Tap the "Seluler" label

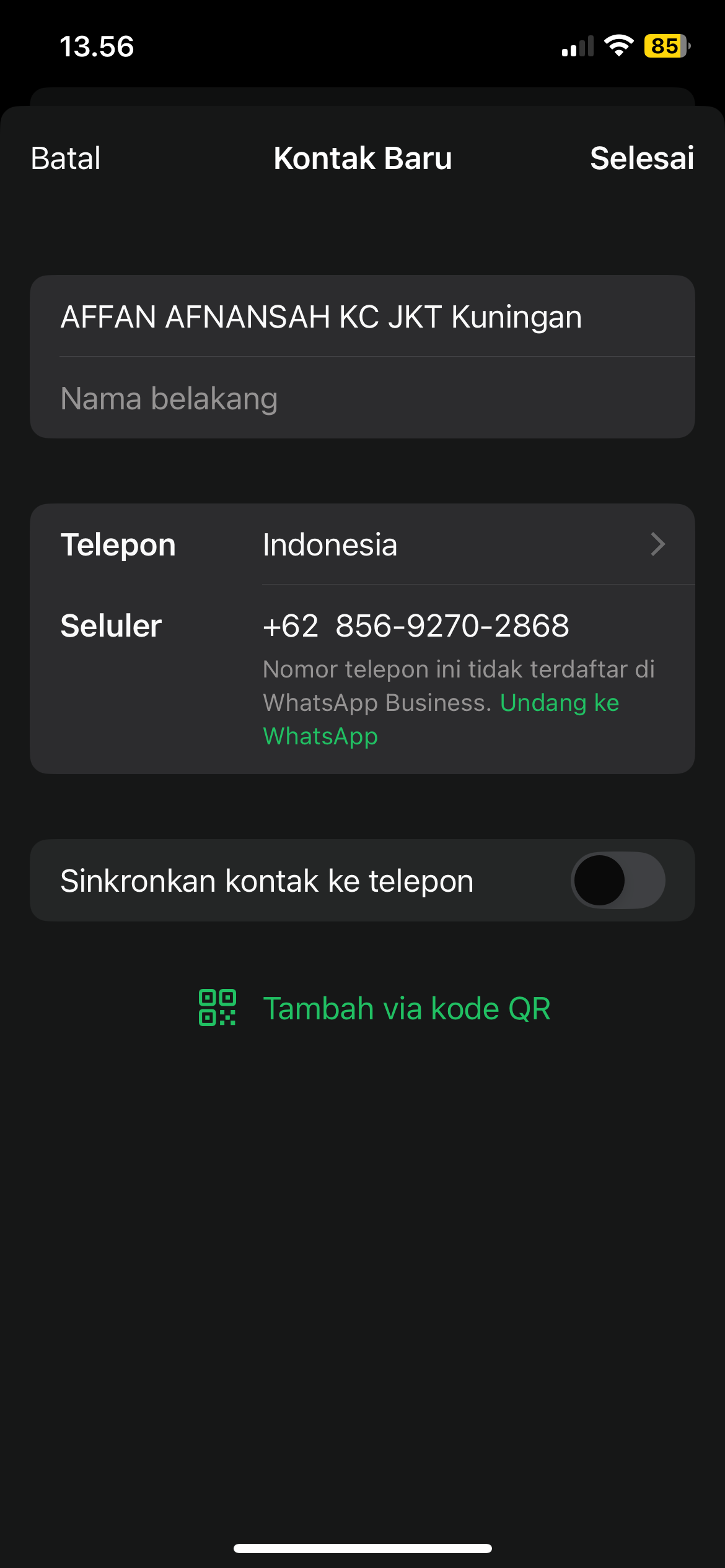tap(110, 625)
